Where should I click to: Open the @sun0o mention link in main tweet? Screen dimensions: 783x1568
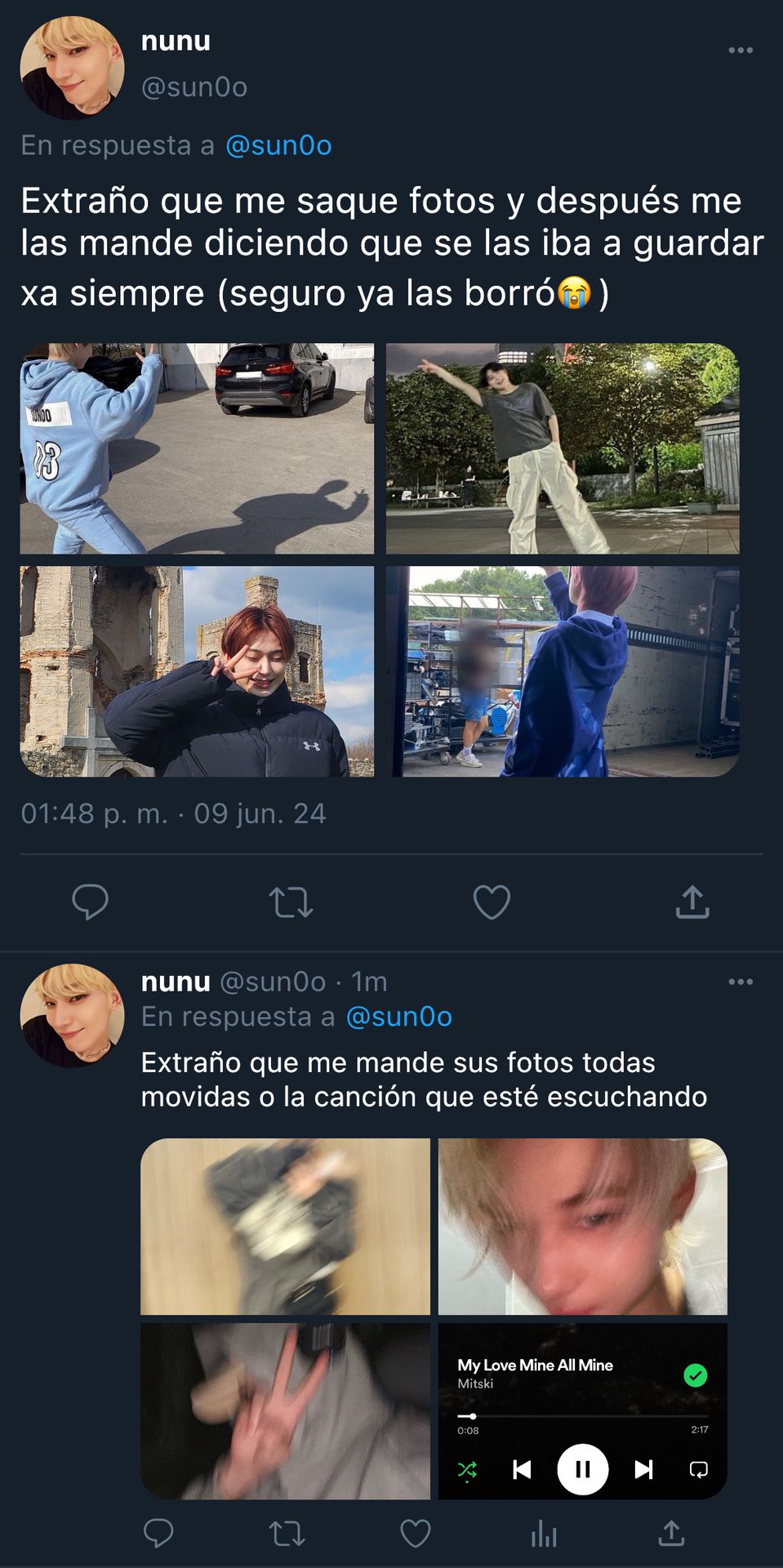pyautogui.click(x=278, y=145)
